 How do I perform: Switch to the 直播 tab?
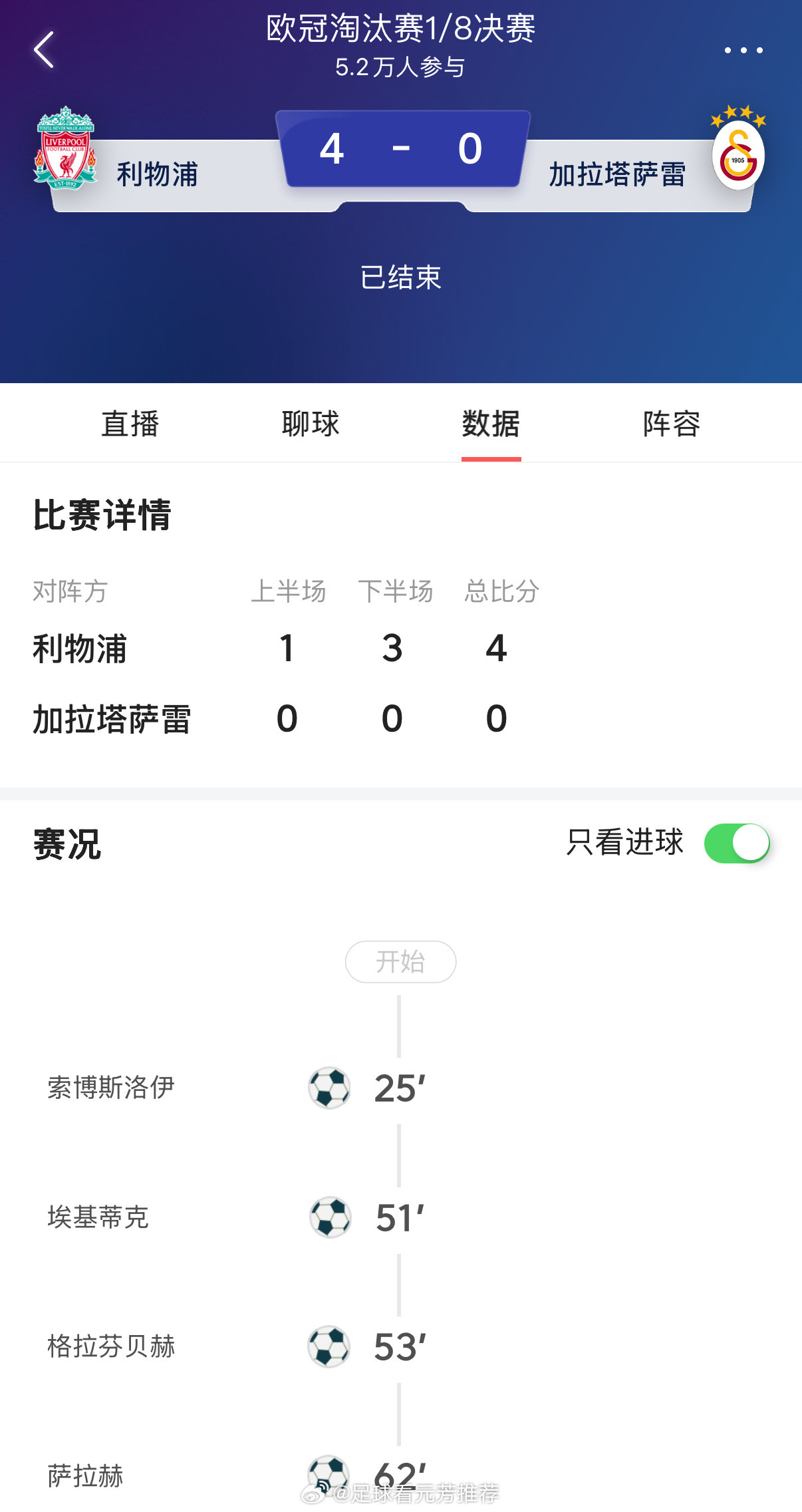(x=130, y=424)
